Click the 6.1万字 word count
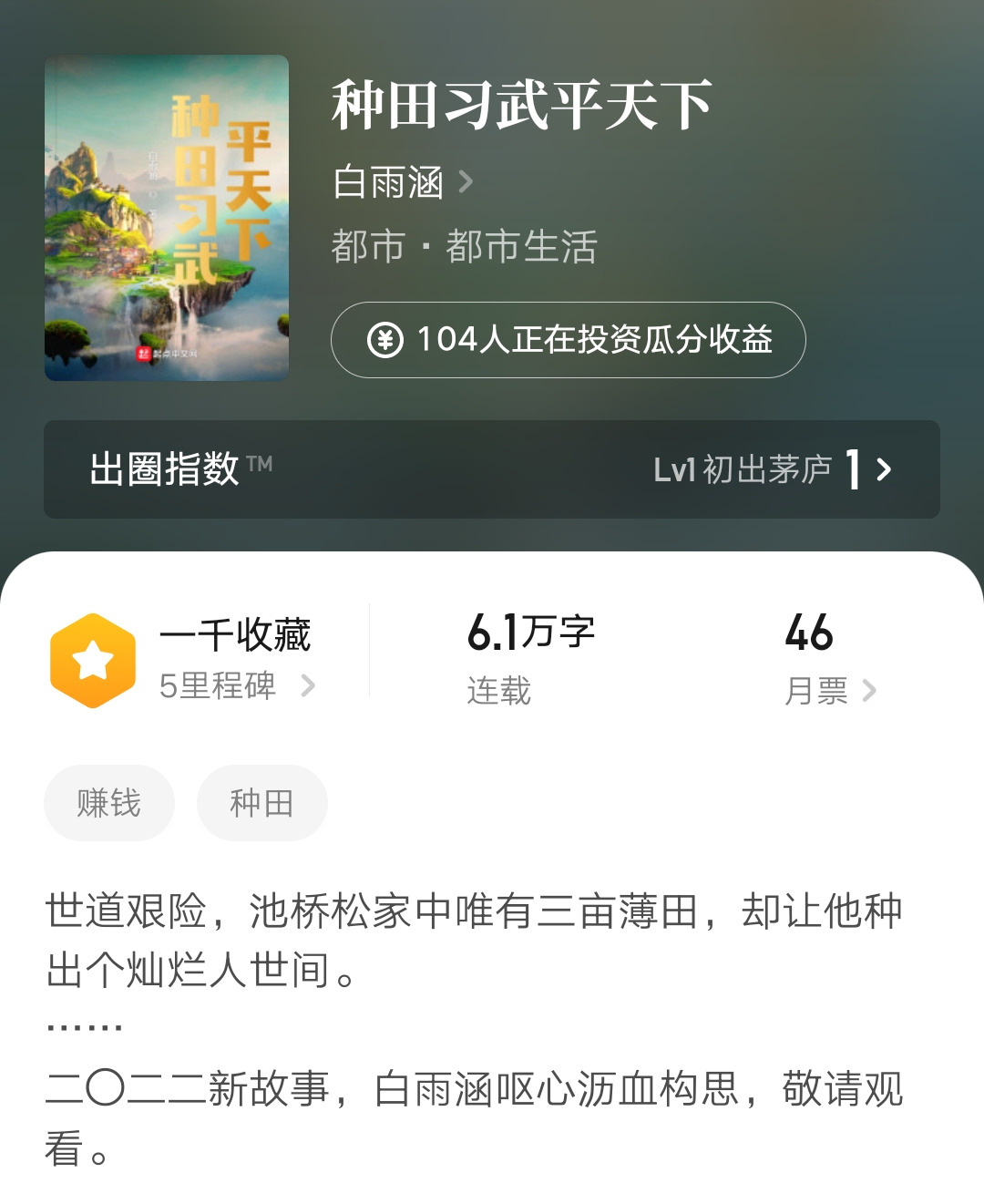Viewport: 984px width, 1204px height. point(531,633)
